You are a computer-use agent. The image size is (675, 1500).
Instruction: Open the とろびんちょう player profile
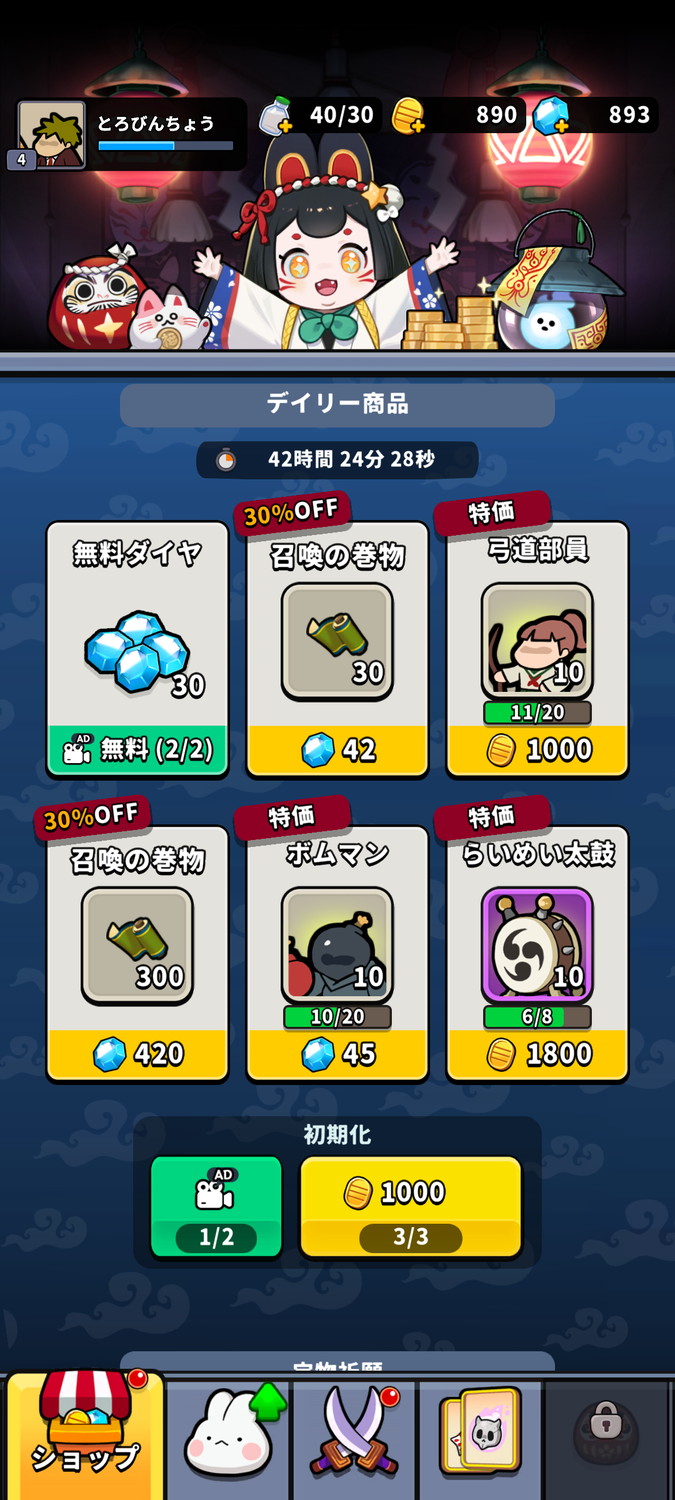[x=52, y=135]
